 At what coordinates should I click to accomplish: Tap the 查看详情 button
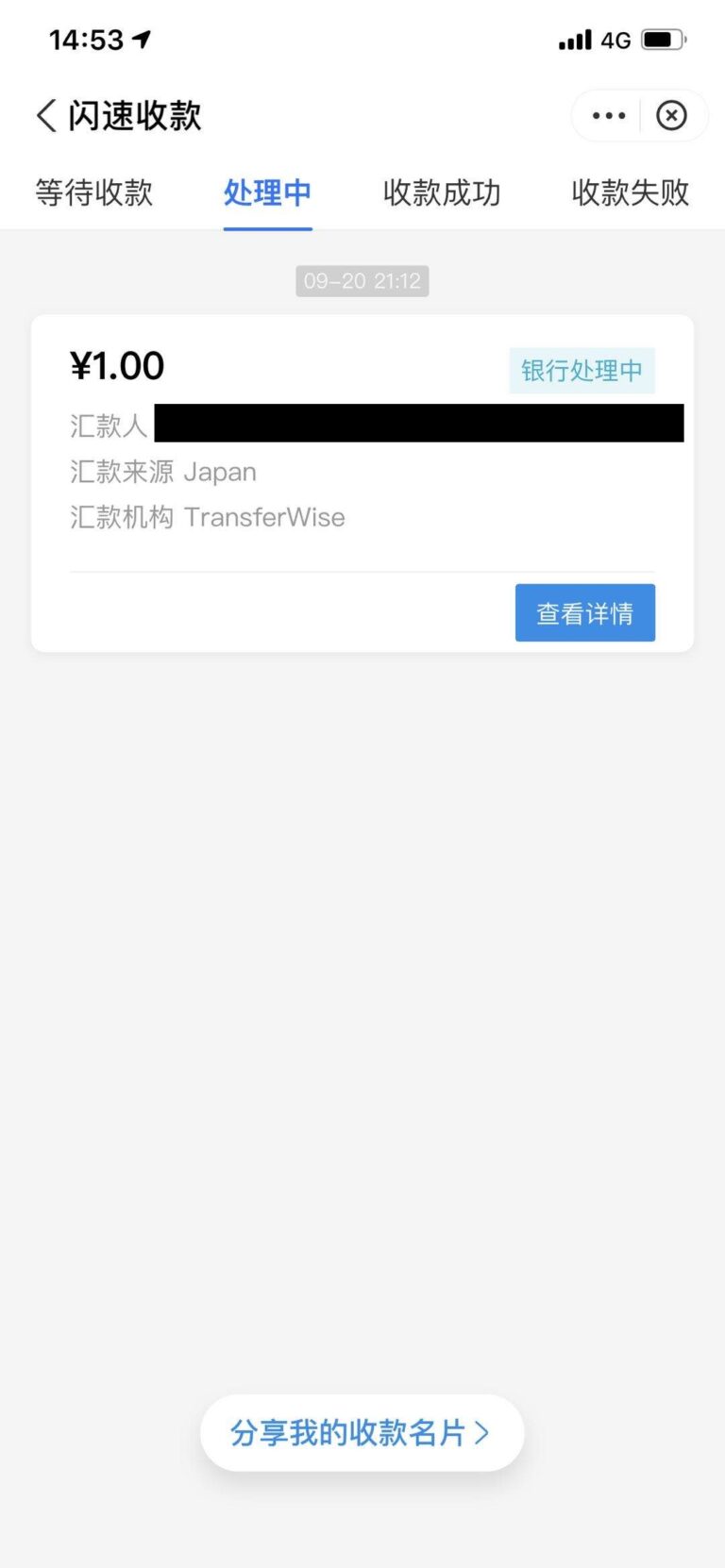click(584, 613)
